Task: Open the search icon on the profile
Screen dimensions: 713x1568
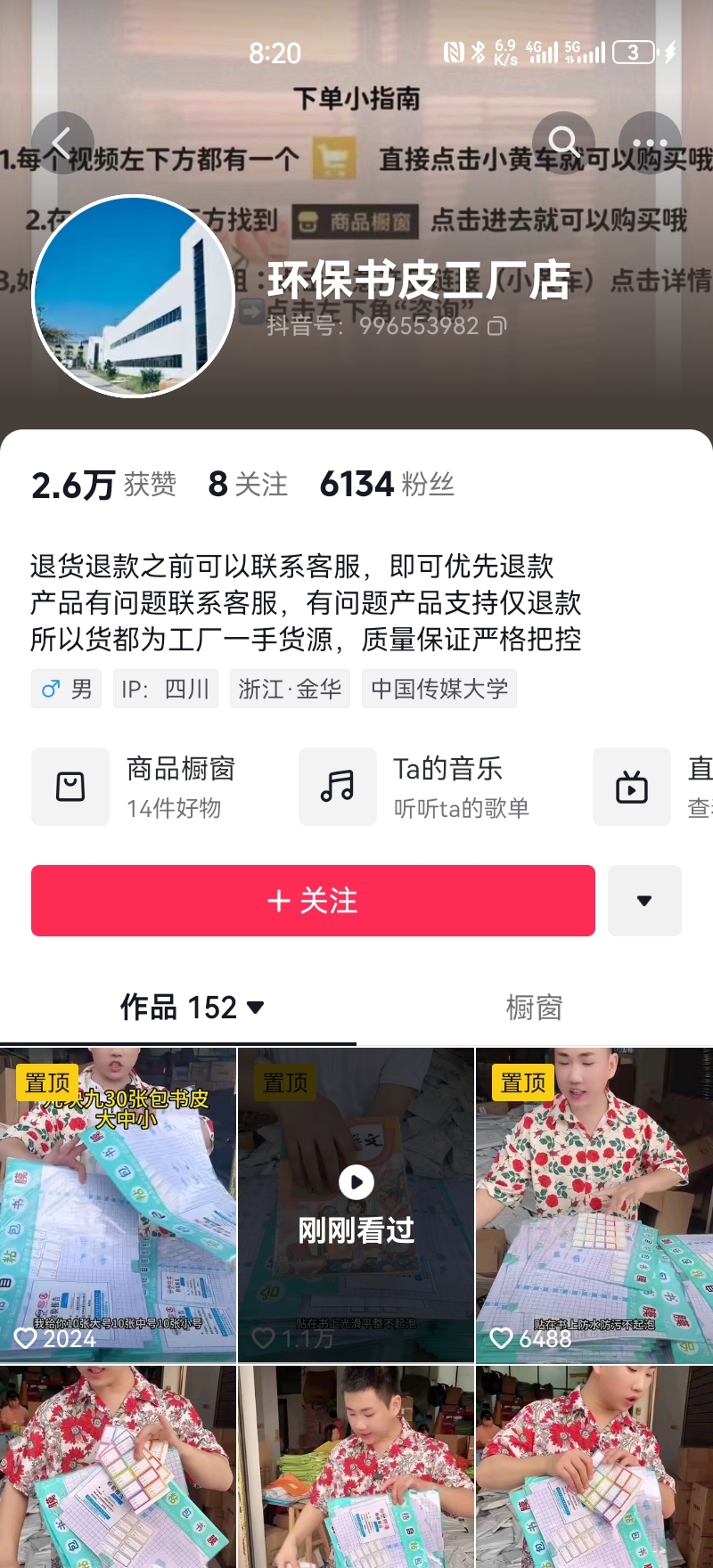Action: coord(563,143)
